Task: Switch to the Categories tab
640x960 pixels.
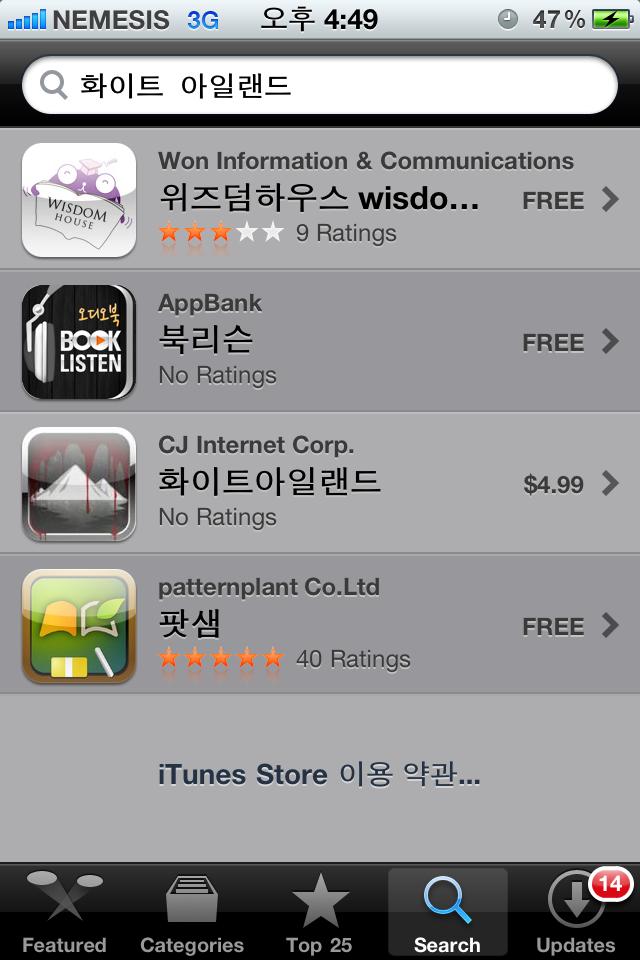Action: click(192, 912)
